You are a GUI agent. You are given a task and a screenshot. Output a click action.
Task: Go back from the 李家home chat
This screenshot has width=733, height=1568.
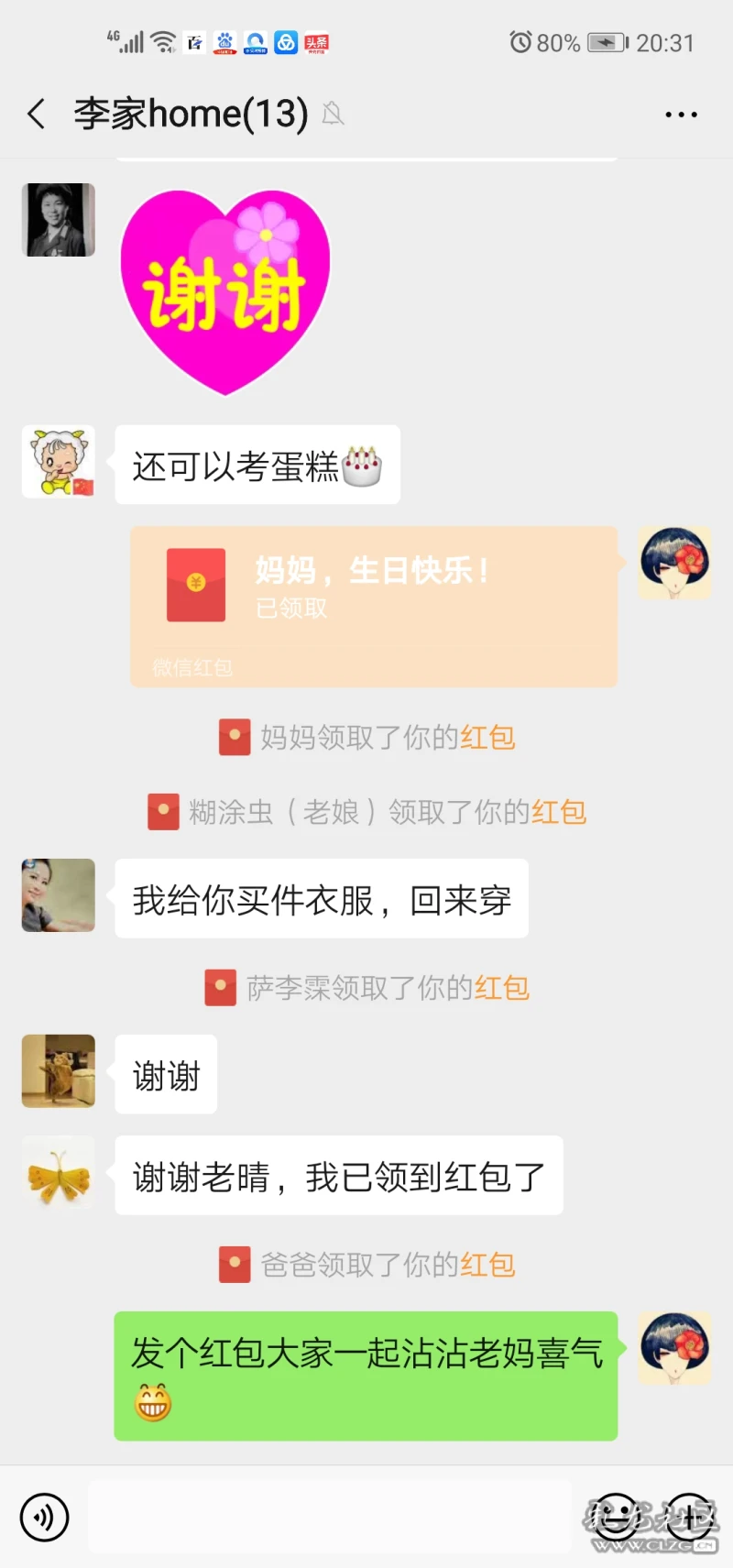click(37, 115)
